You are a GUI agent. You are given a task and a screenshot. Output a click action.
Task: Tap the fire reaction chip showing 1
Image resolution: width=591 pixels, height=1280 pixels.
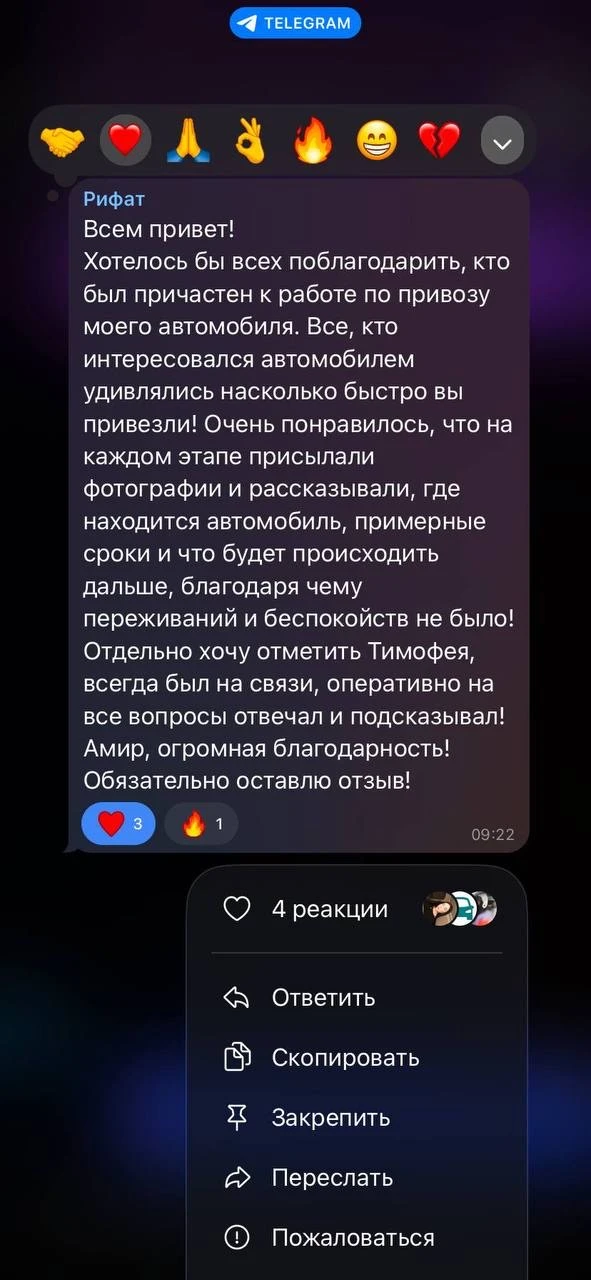(x=201, y=824)
